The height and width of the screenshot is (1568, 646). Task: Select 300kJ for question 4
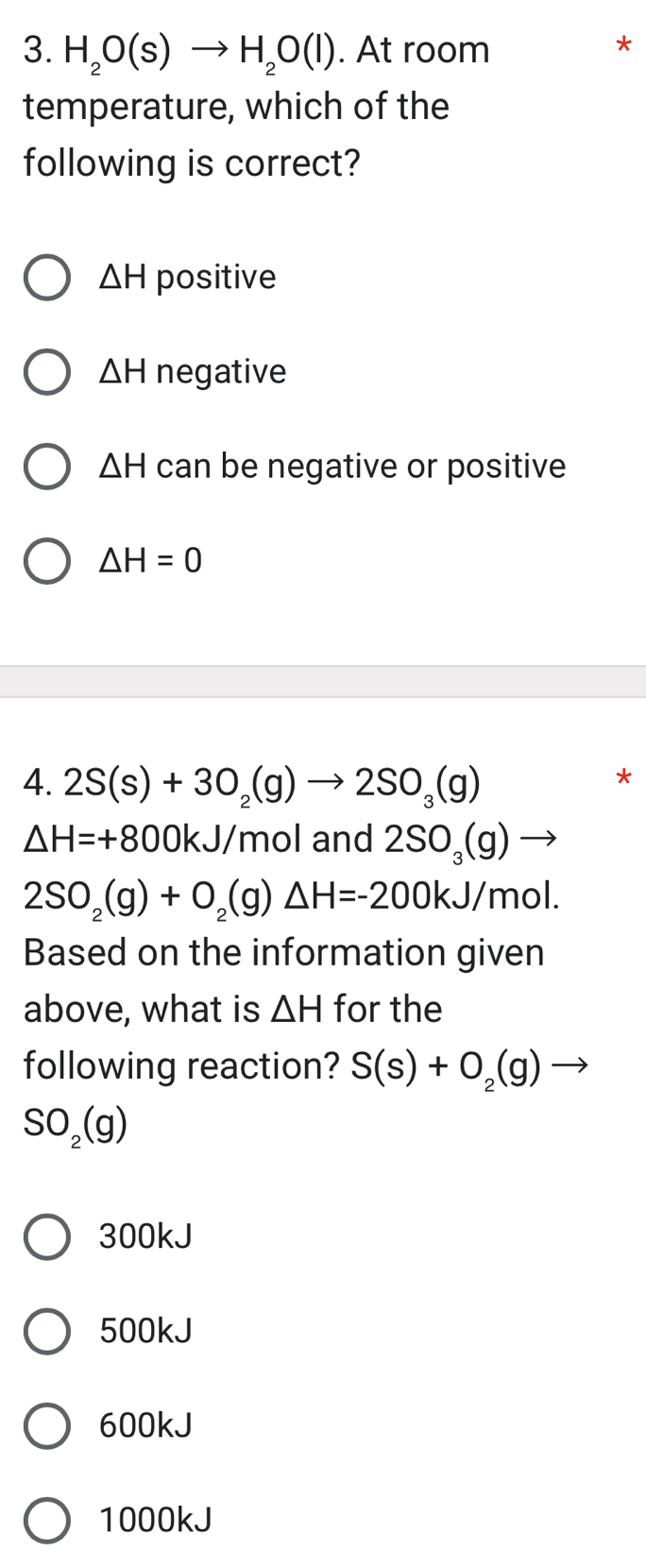click(46, 1236)
